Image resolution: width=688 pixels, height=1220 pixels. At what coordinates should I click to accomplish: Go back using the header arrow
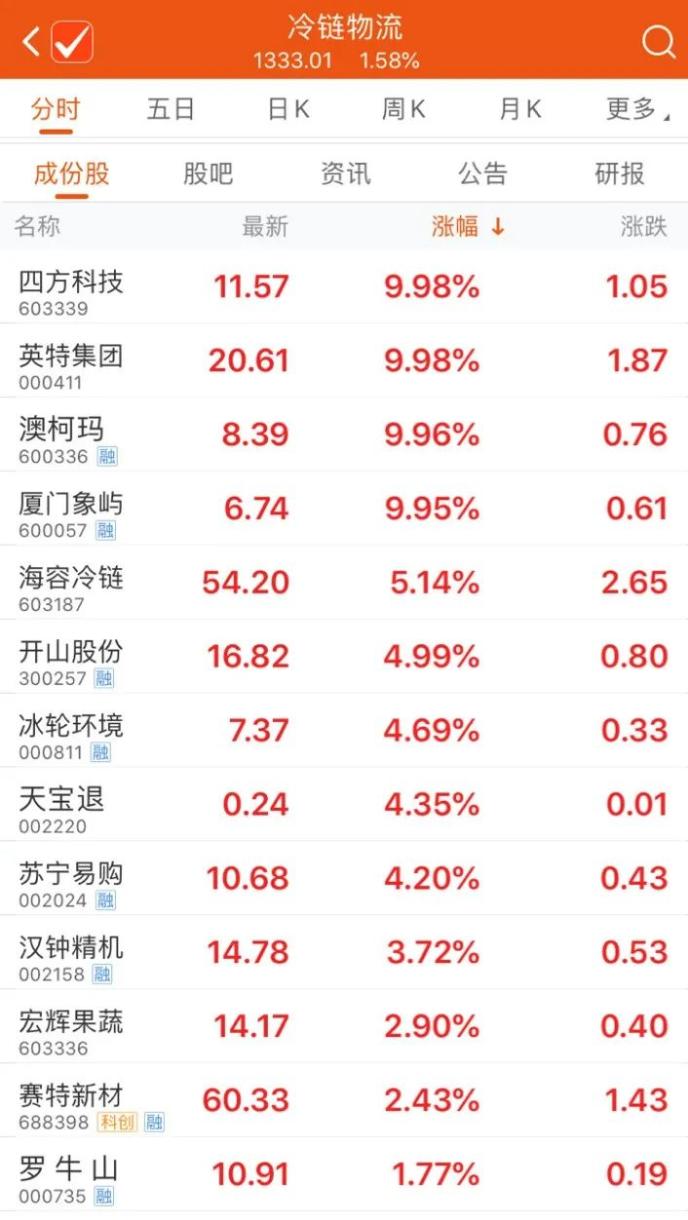pos(31,42)
